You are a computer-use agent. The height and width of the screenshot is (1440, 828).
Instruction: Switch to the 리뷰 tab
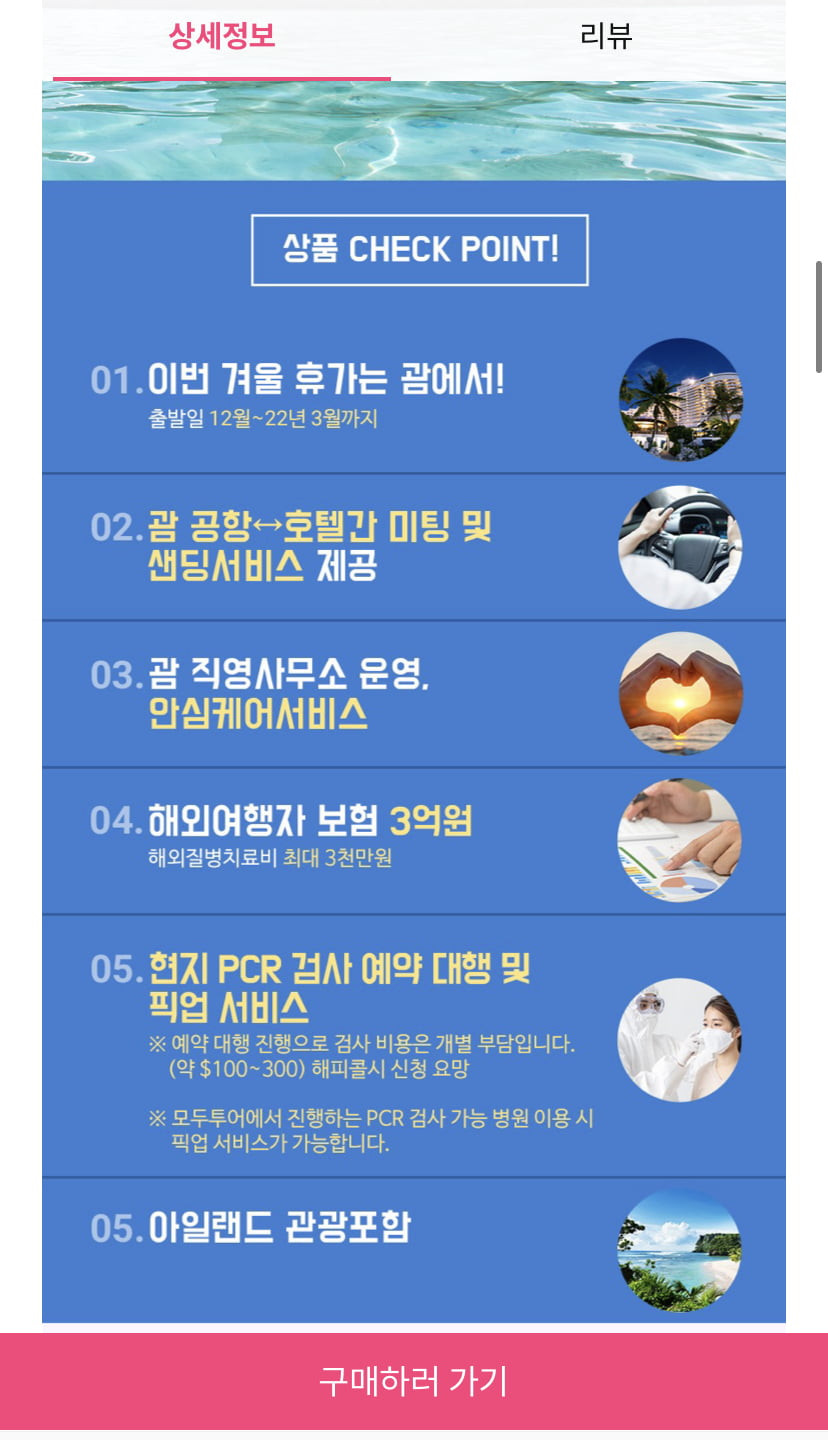[x=606, y=37]
